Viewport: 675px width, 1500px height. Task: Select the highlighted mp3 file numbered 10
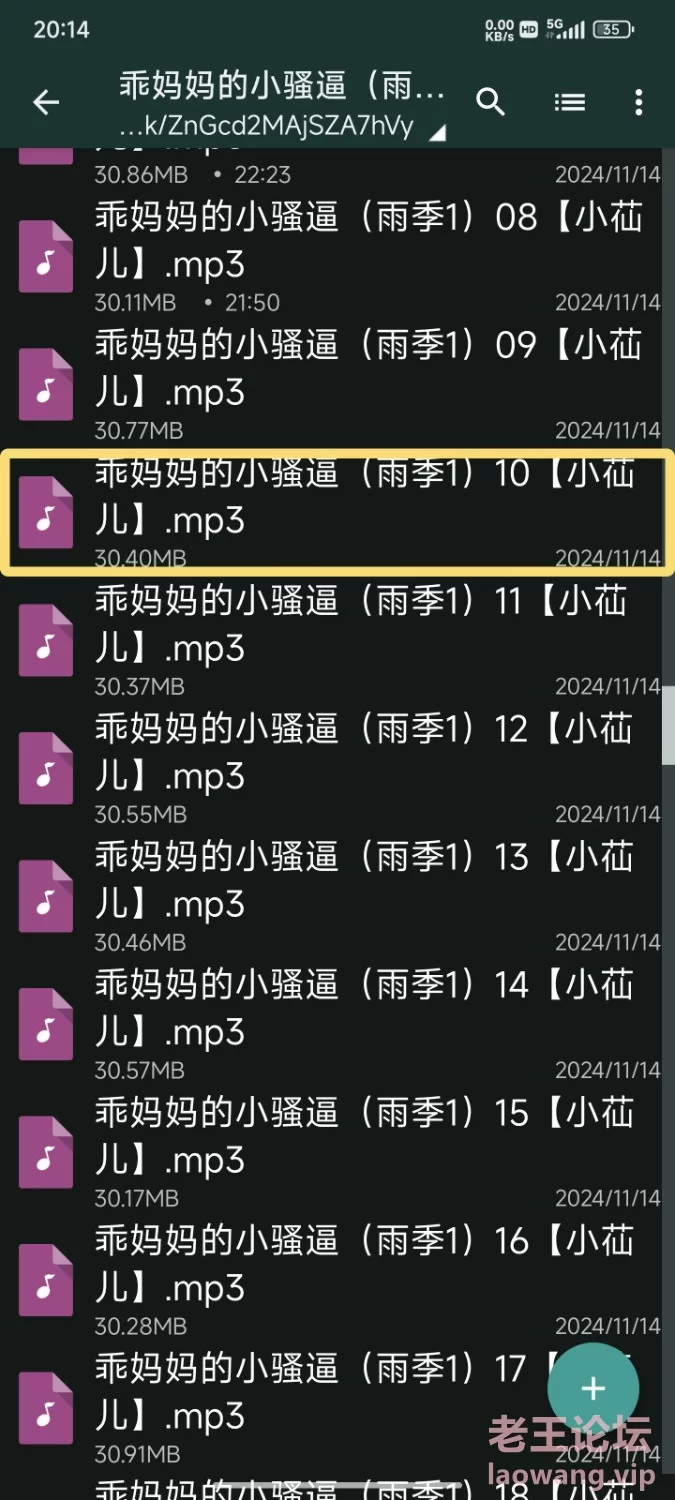point(337,512)
